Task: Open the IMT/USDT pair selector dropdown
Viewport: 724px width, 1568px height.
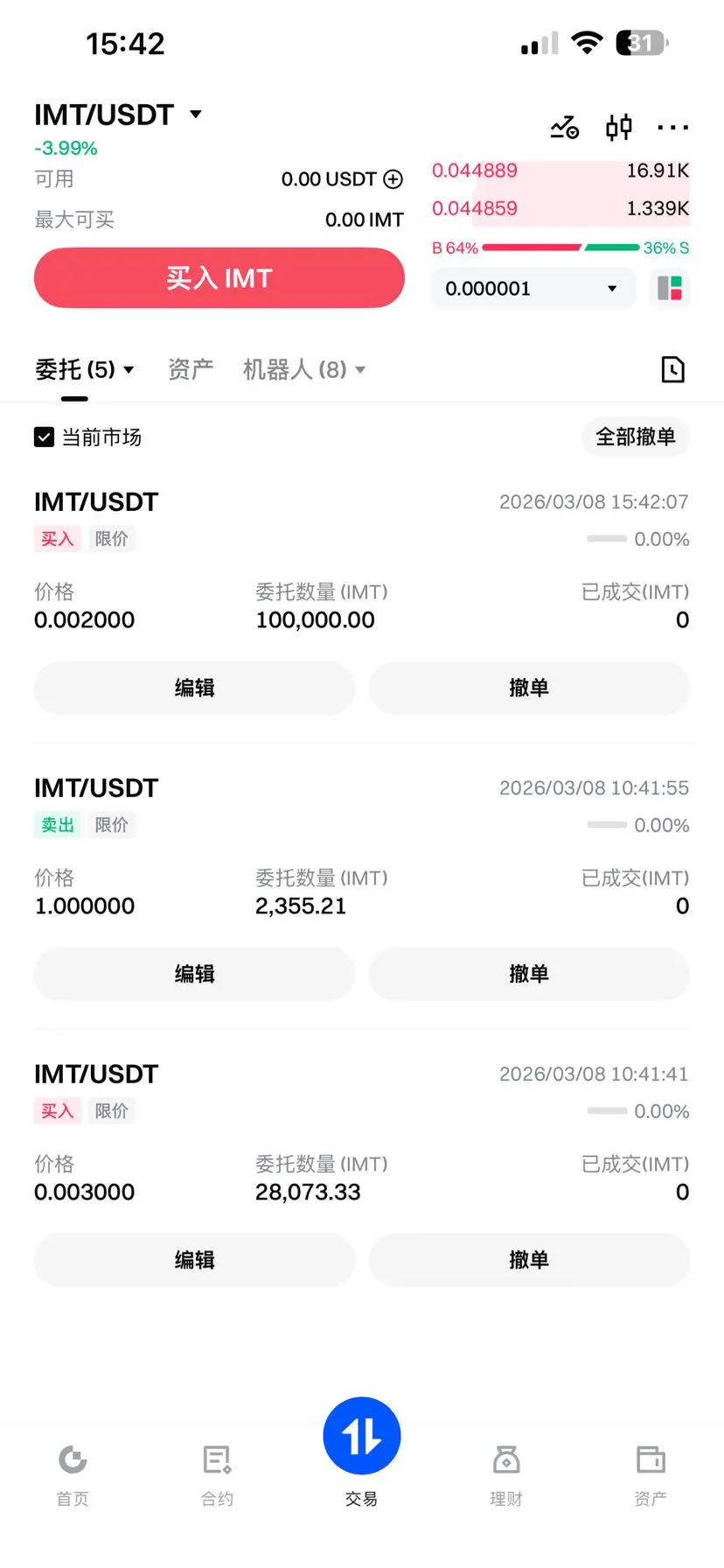Action: point(118,115)
